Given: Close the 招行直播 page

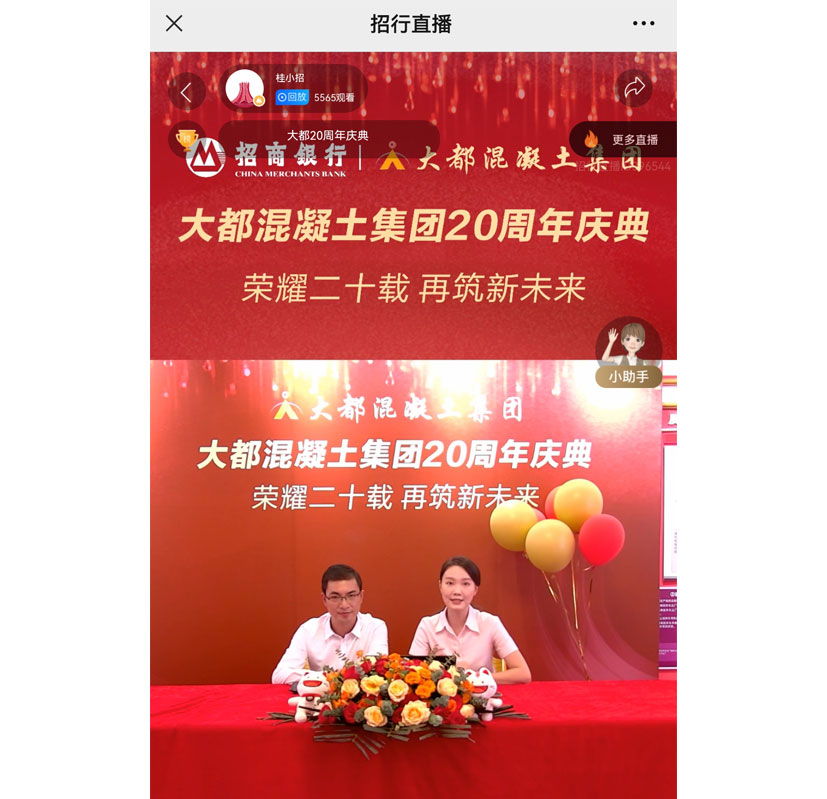Looking at the screenshot, I should click(x=174, y=23).
